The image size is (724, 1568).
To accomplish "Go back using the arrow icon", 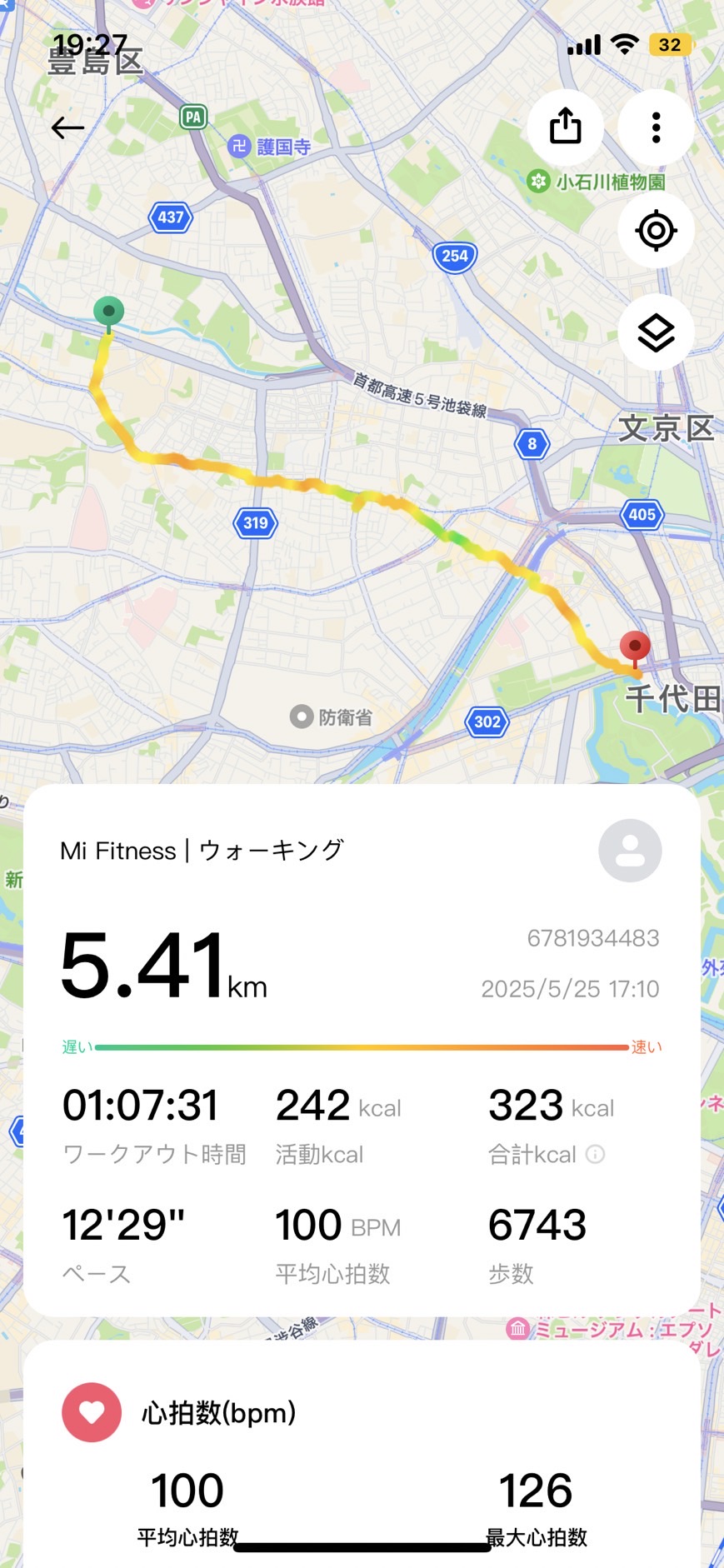I will [x=68, y=127].
